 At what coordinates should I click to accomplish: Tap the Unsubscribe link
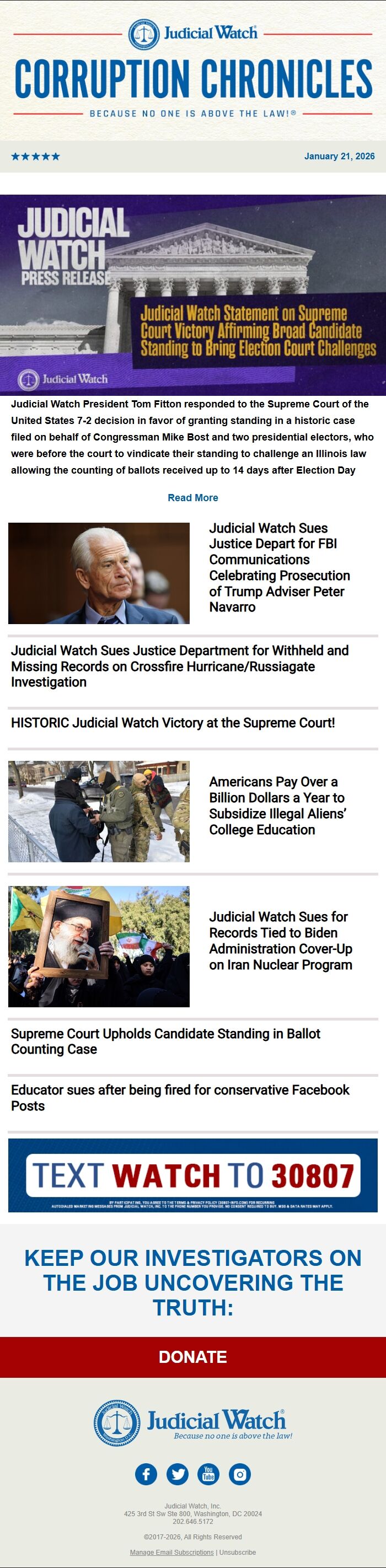[238, 1552]
